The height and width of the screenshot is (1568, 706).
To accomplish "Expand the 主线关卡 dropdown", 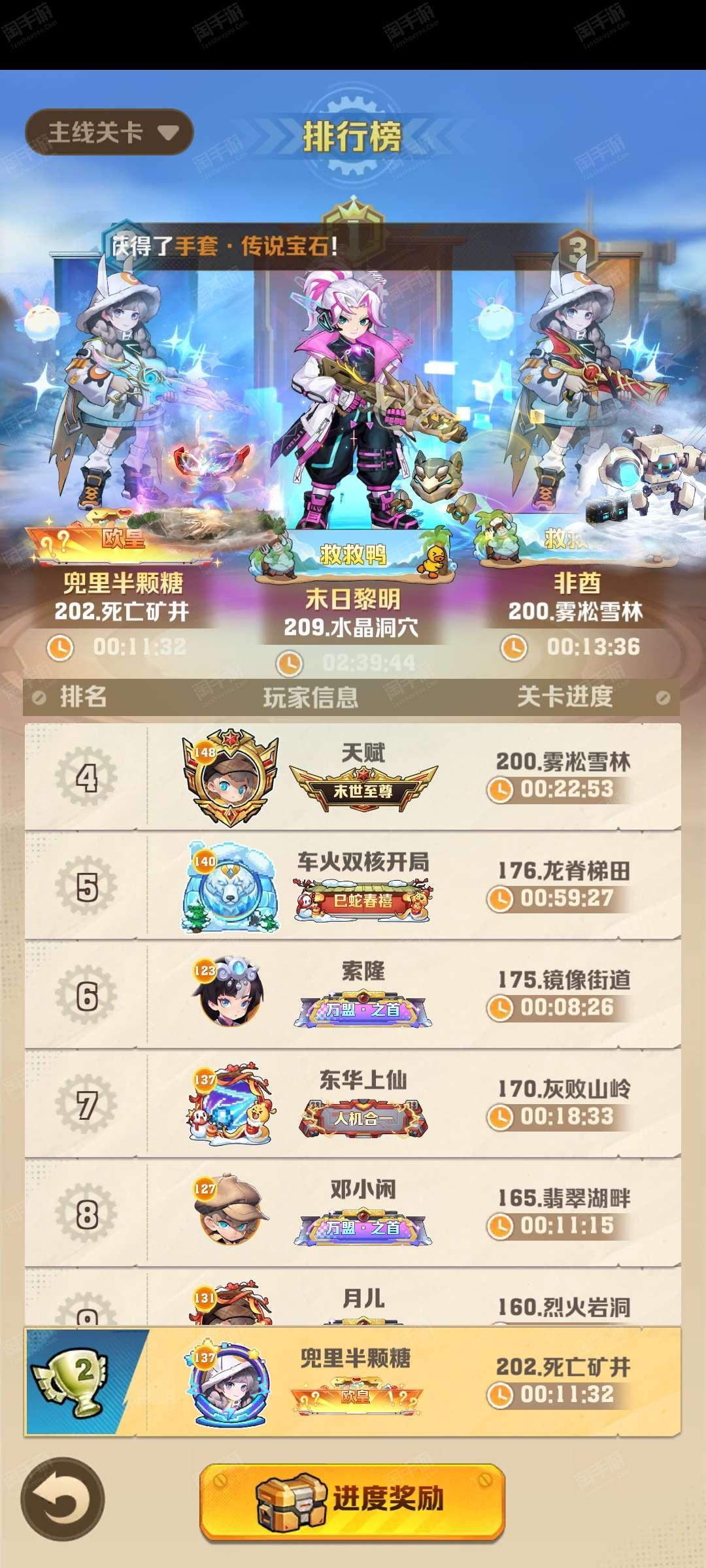I will click(x=109, y=133).
